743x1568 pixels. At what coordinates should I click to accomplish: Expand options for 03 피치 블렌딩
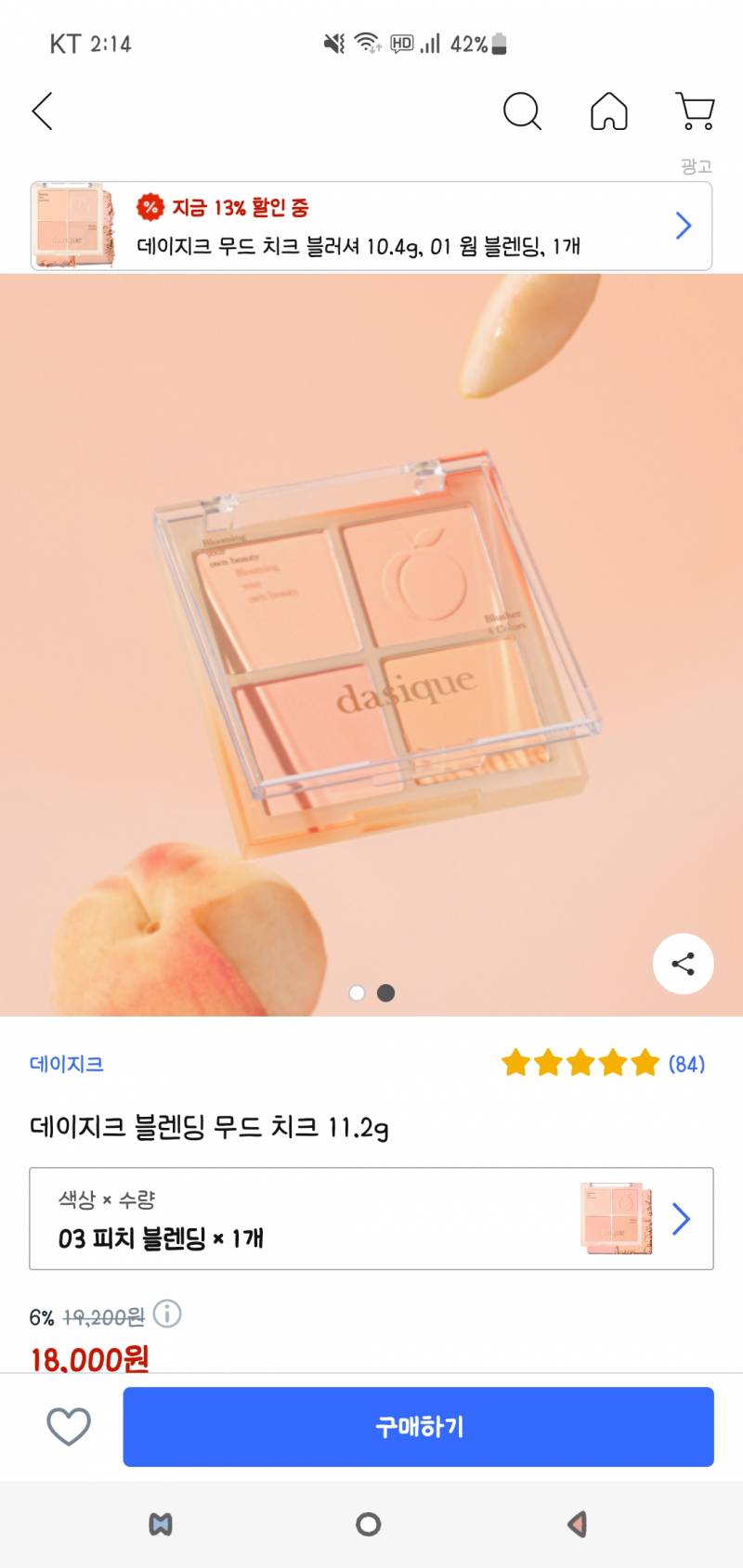pos(683,1218)
